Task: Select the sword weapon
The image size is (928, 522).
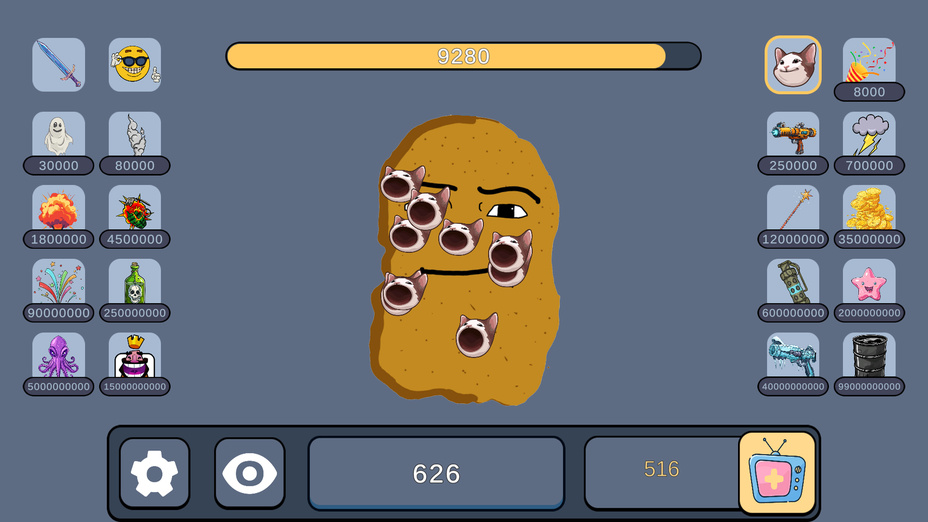Action: (x=58, y=65)
